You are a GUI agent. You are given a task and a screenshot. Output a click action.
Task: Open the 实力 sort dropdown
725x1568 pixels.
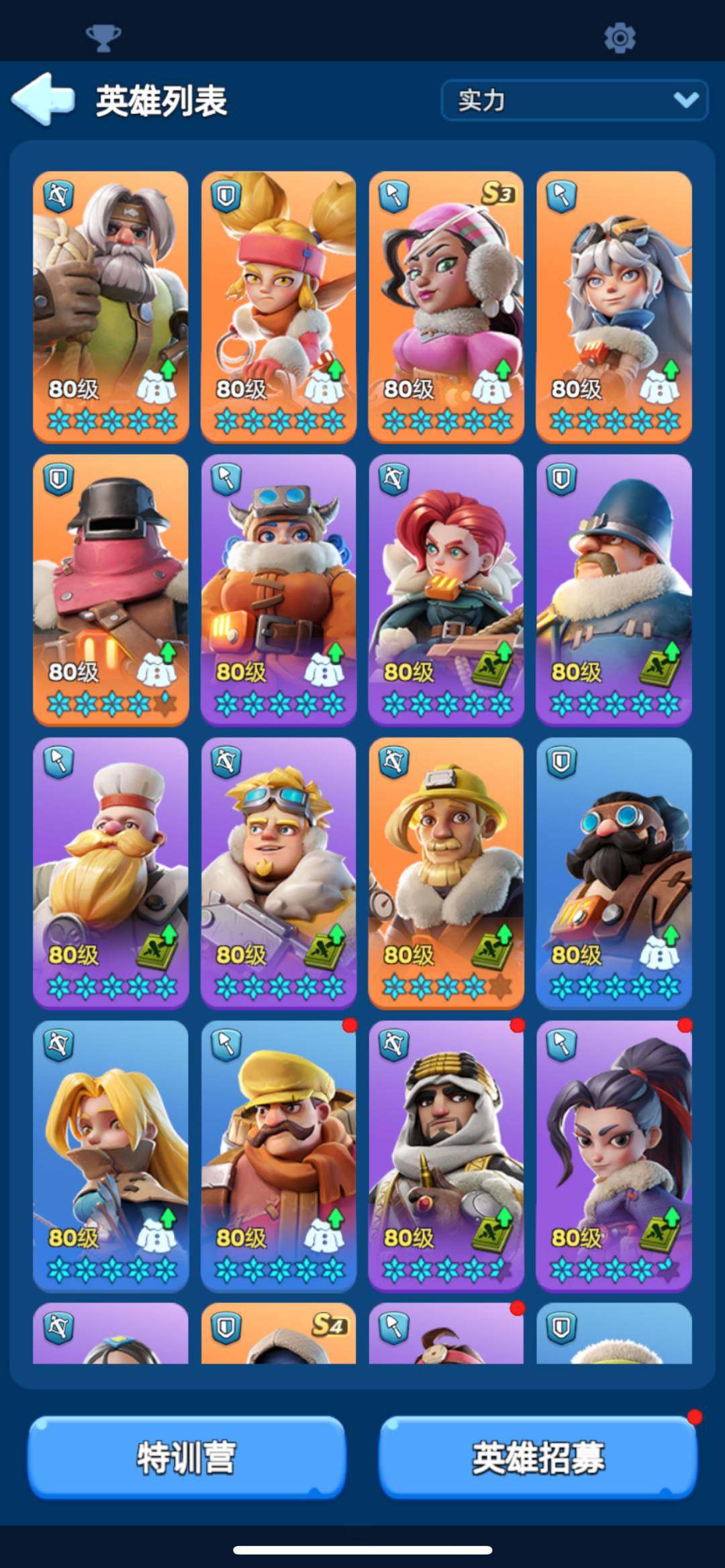[574, 101]
